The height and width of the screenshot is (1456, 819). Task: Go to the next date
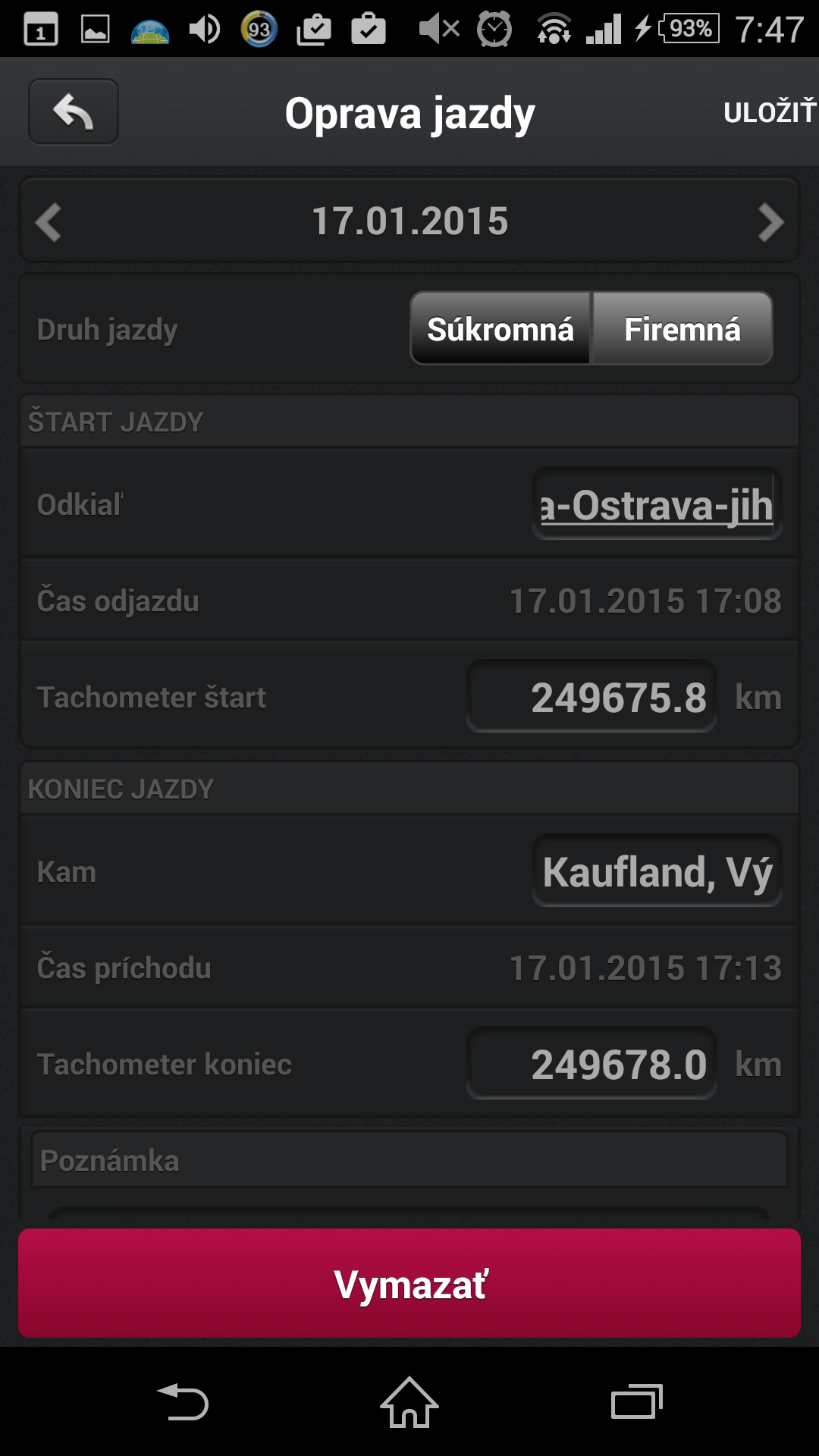pos(770,222)
